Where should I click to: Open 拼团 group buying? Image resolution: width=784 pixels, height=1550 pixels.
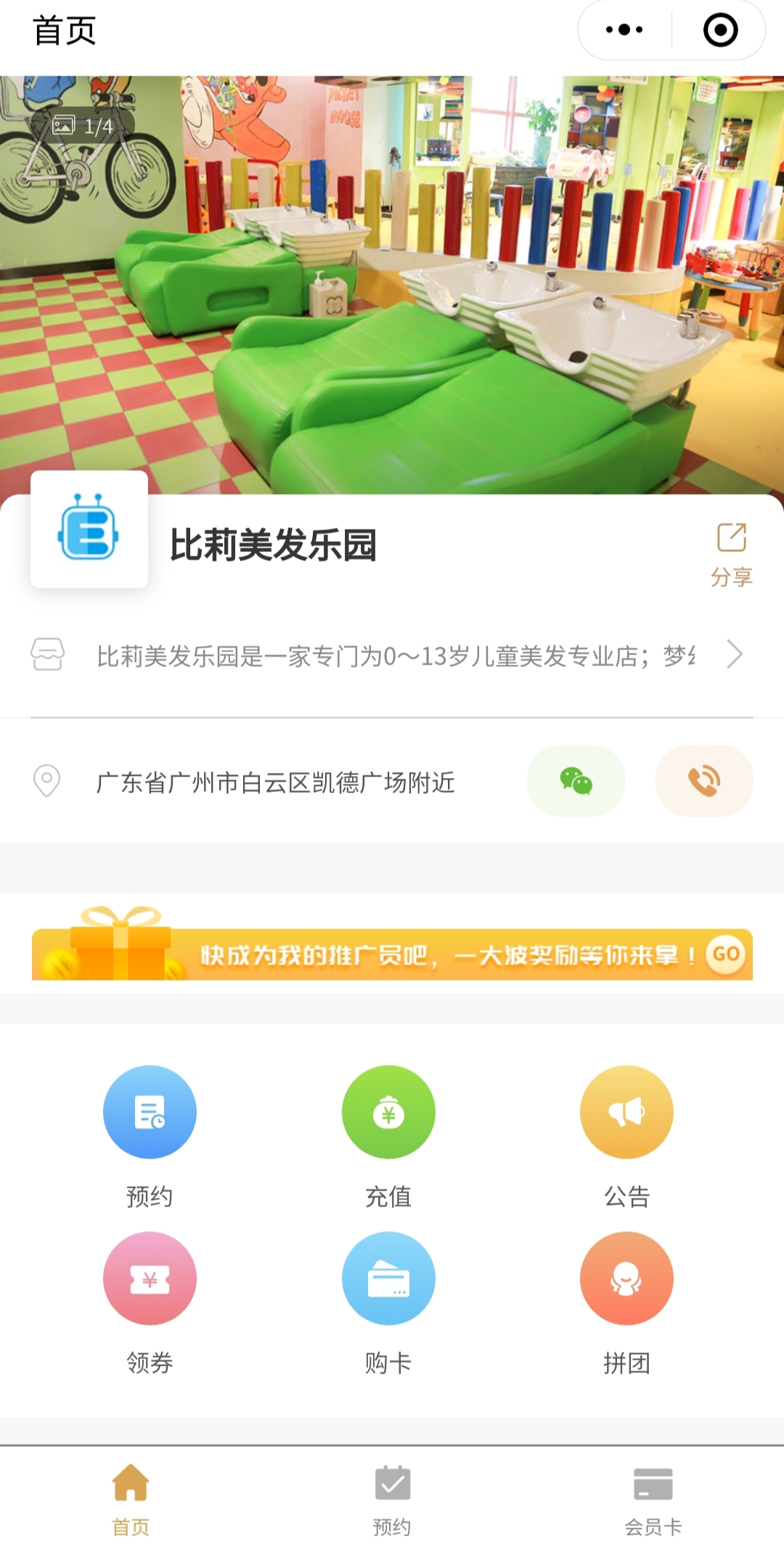point(626,1278)
